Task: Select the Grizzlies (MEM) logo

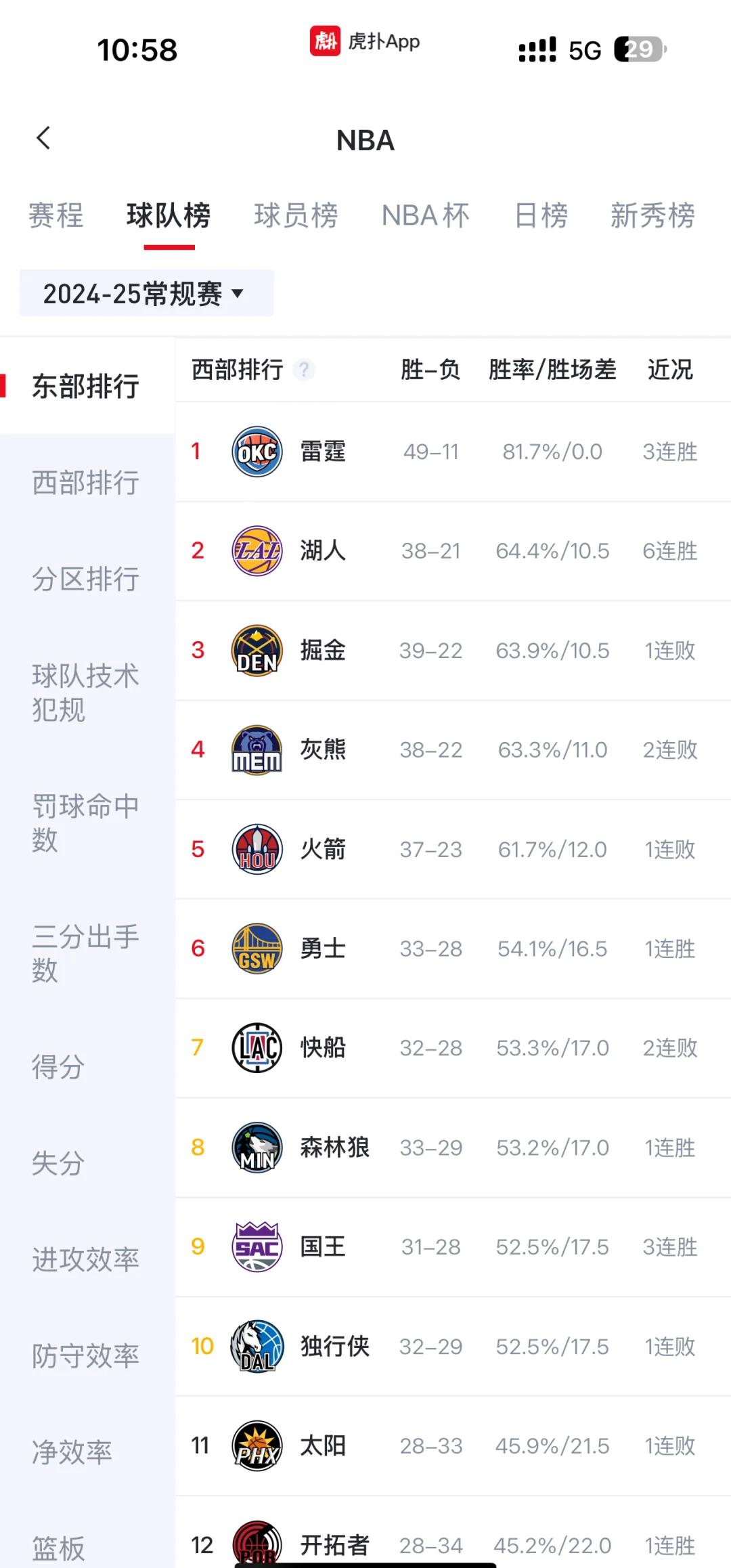Action: click(257, 749)
